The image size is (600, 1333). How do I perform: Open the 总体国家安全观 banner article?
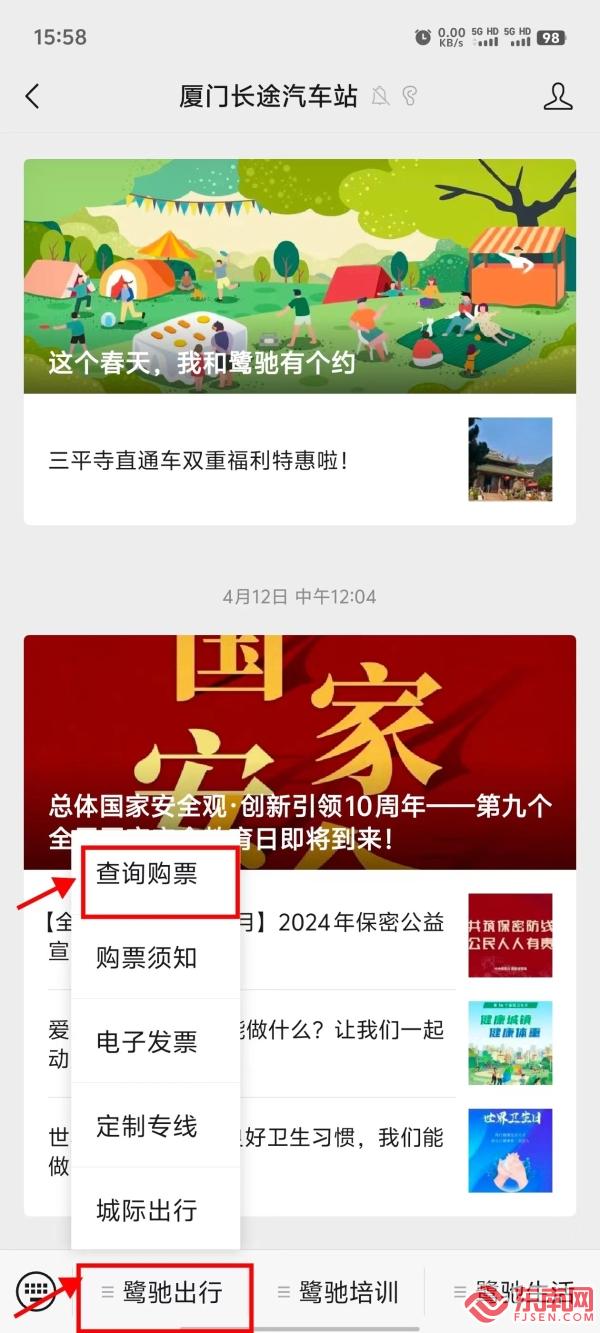tap(300, 750)
